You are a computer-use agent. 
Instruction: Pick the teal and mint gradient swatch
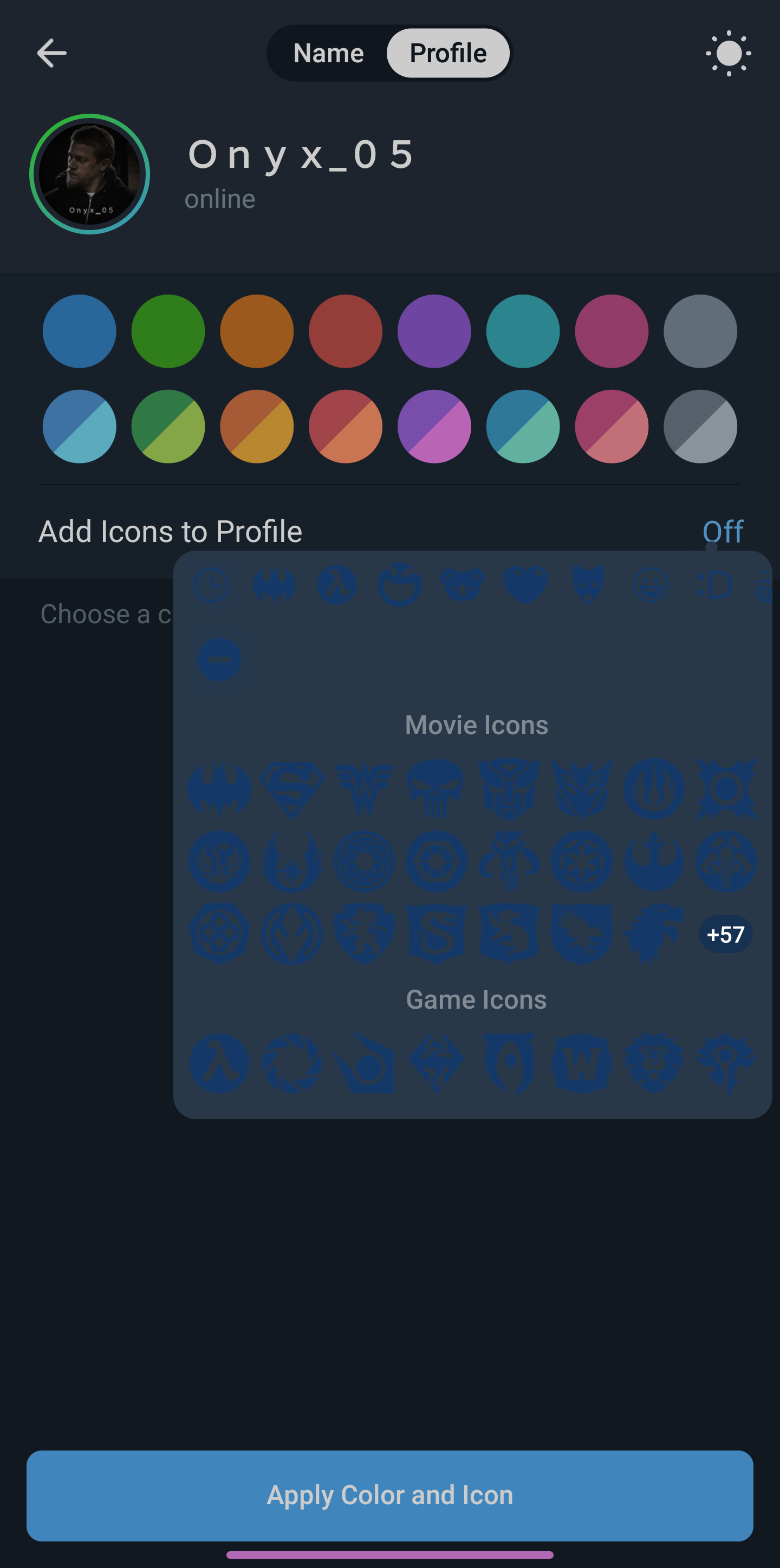523,426
